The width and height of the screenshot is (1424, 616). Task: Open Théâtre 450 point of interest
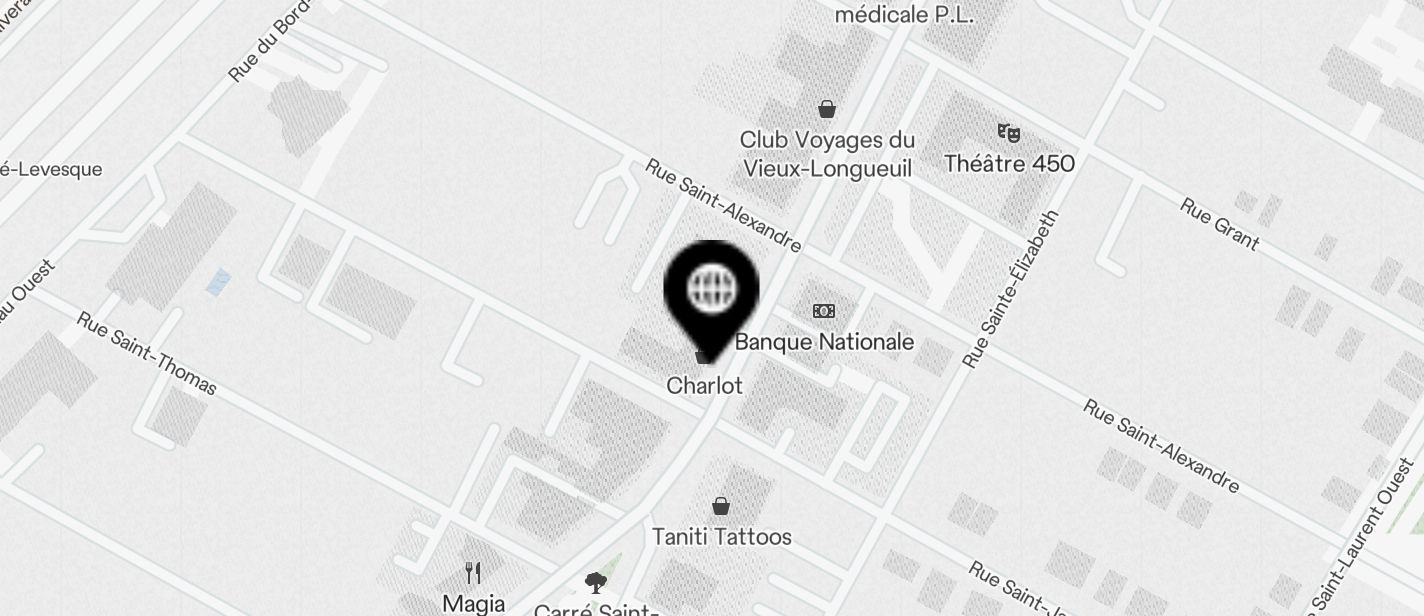[x=1008, y=133]
